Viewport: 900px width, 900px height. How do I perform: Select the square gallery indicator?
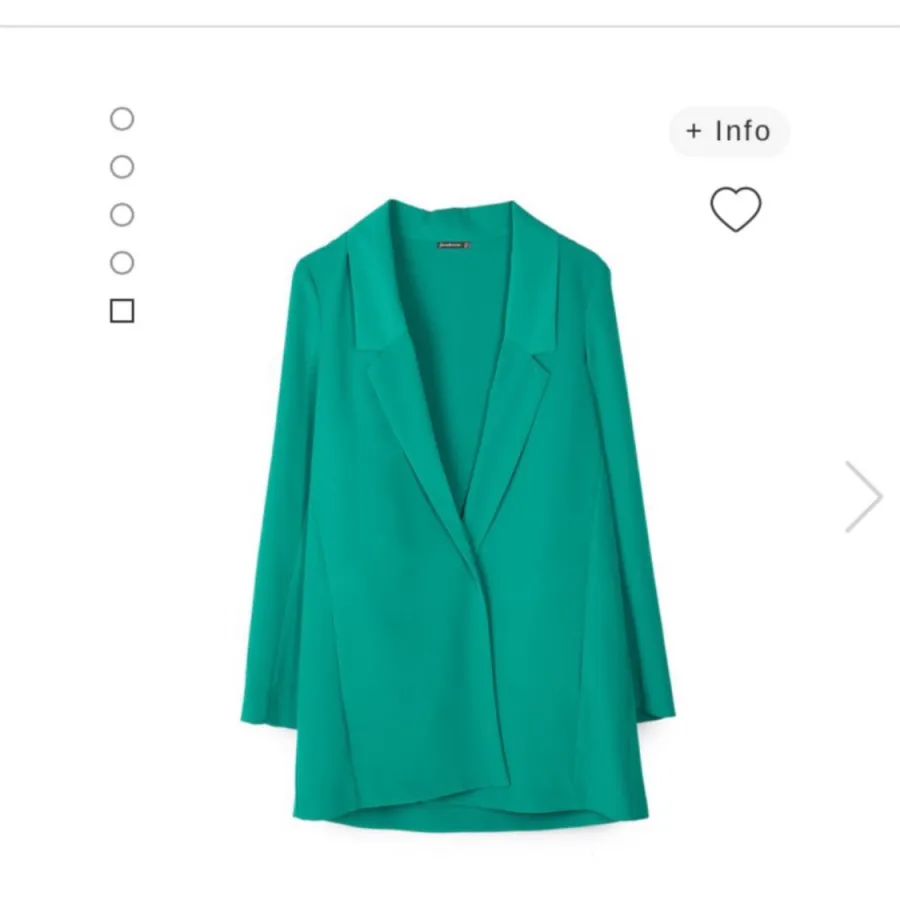coord(122,311)
